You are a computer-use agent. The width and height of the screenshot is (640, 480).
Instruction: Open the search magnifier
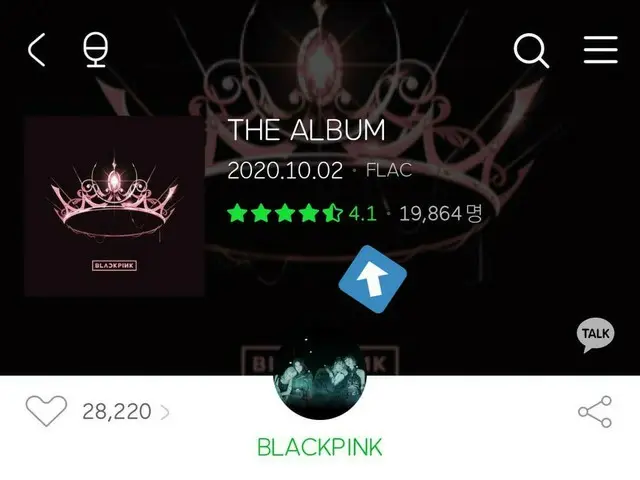[531, 49]
